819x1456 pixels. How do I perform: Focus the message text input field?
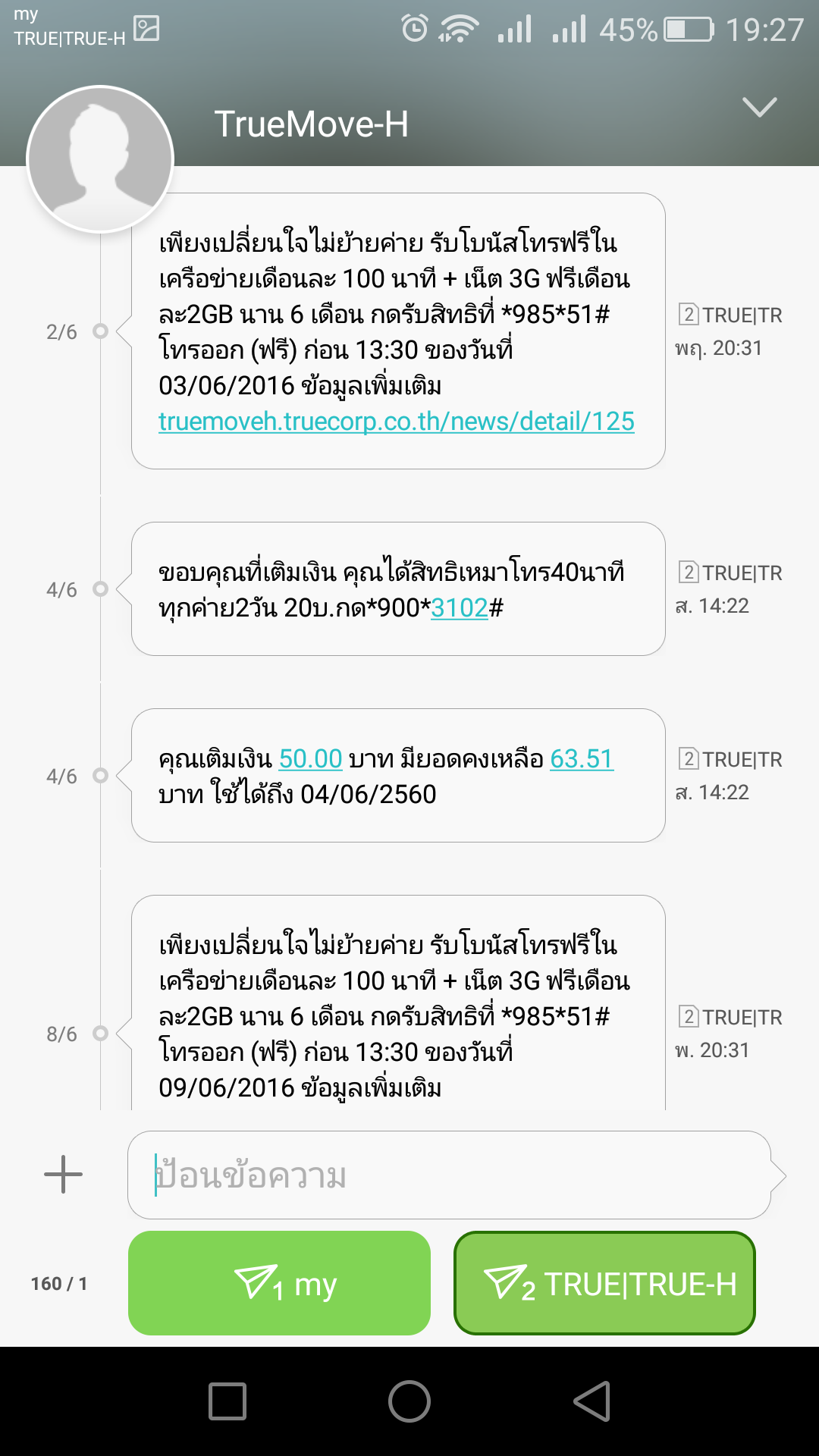pyautogui.click(x=449, y=1175)
